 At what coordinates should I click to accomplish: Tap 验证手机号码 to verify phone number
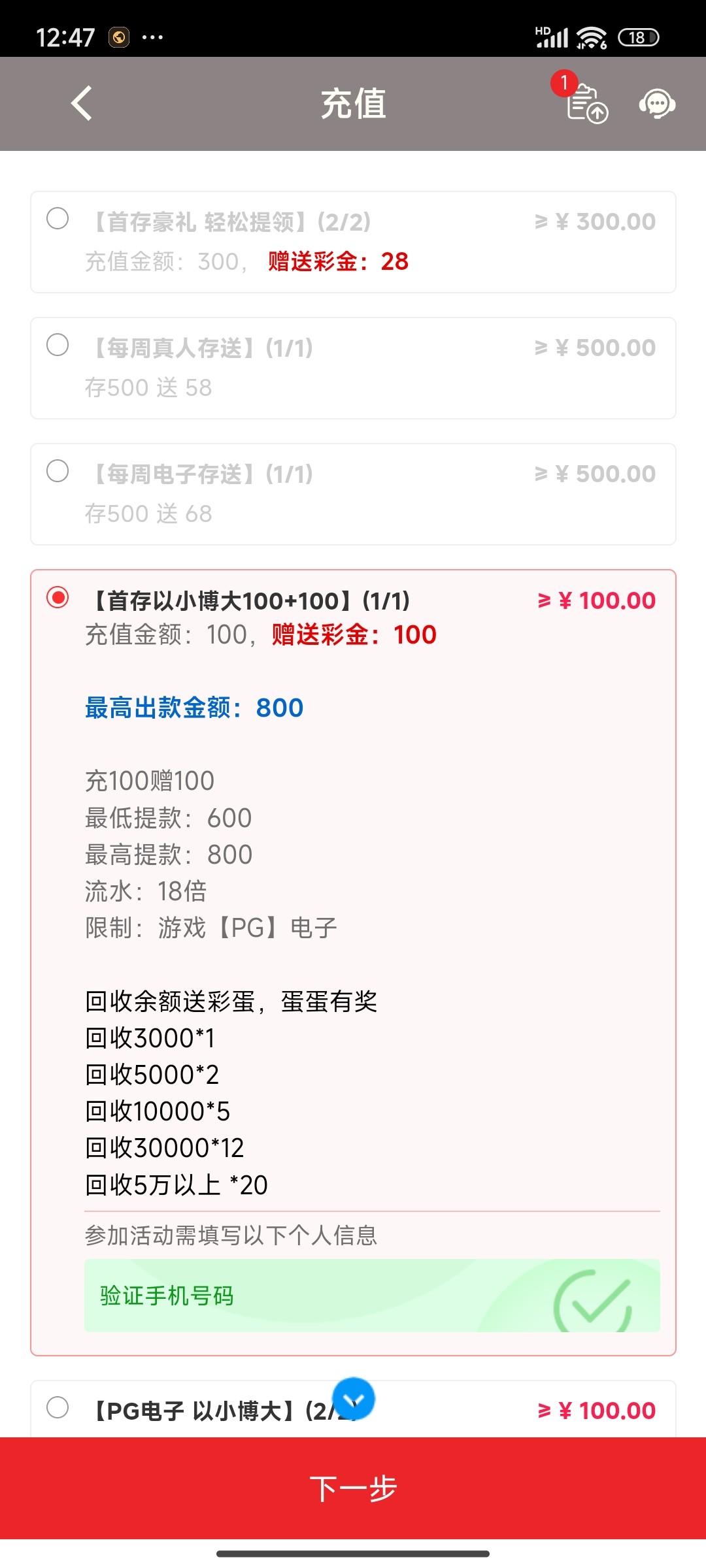371,1295
